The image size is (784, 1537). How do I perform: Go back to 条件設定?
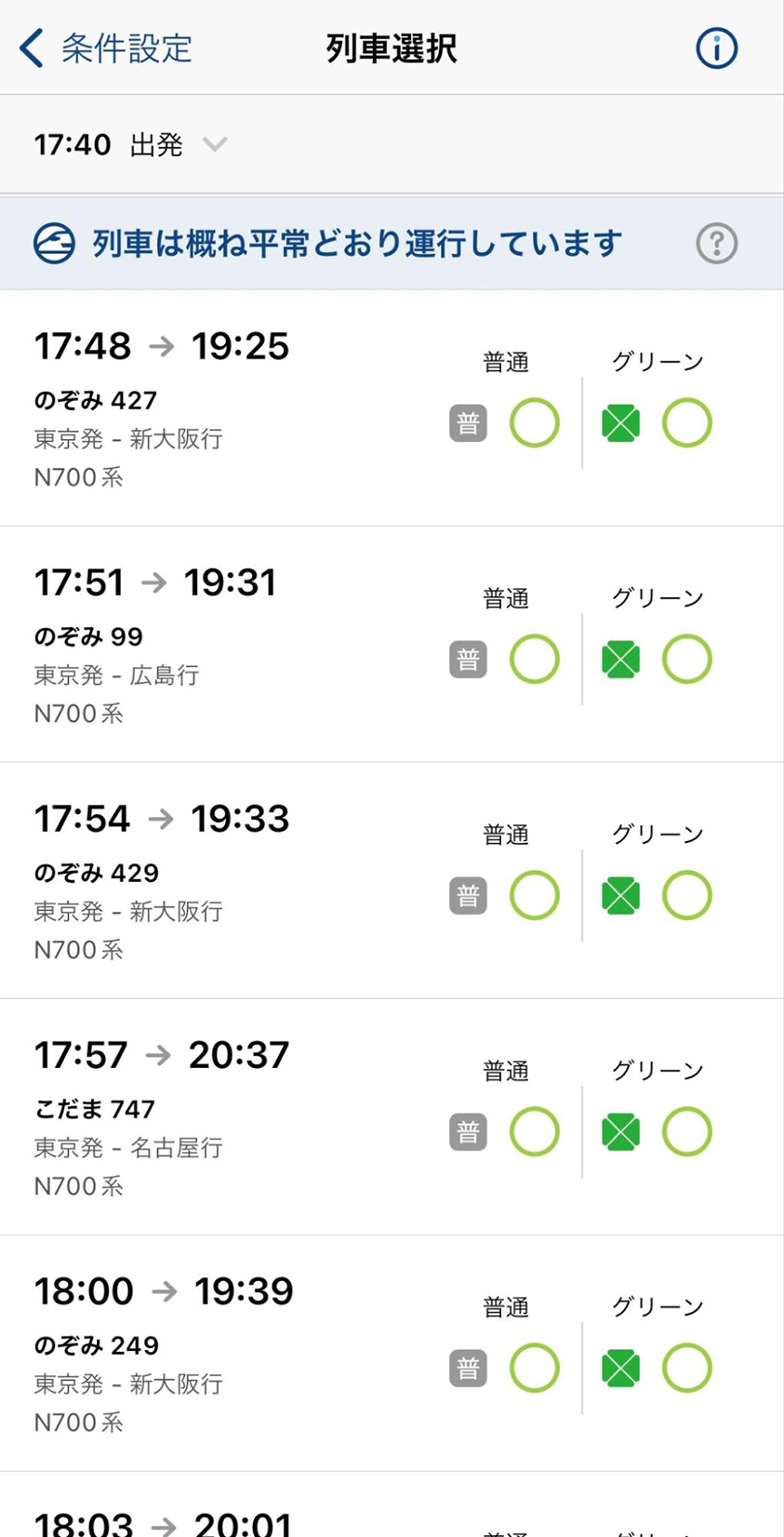pyautogui.click(x=105, y=48)
